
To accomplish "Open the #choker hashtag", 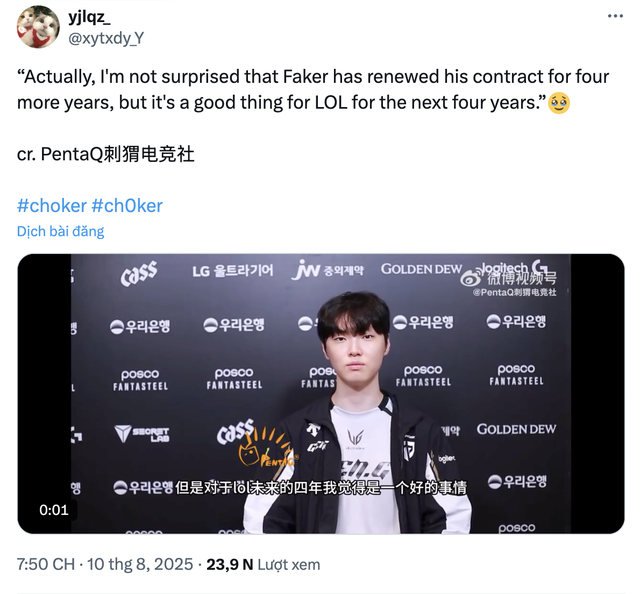I will [x=51, y=206].
